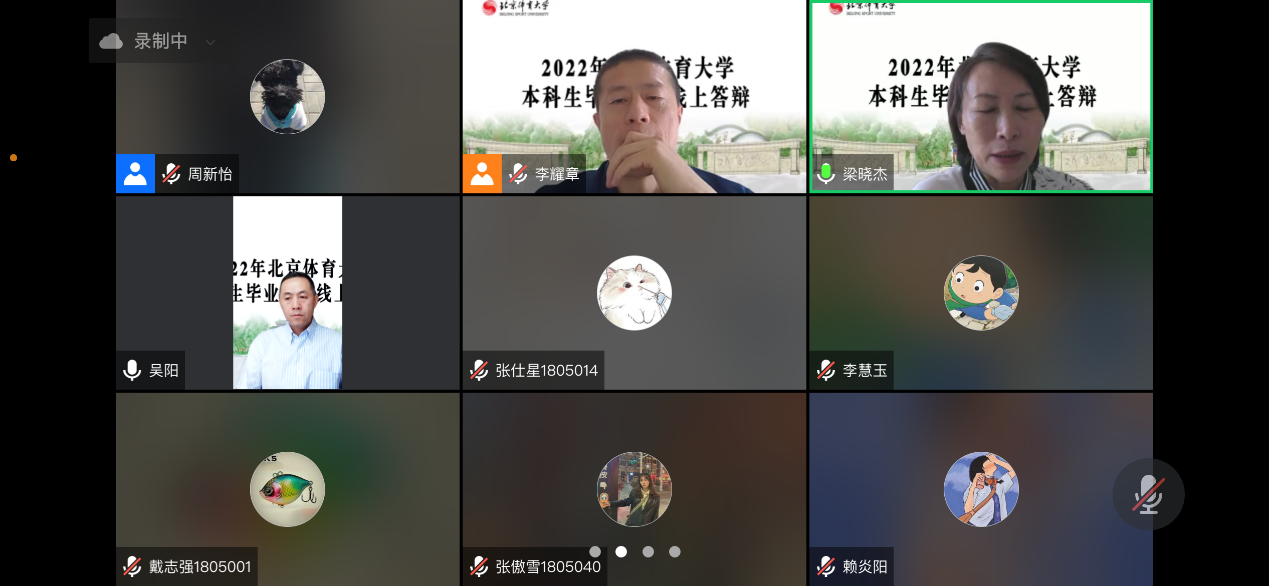Open 吴阳's video tile
The height and width of the screenshot is (586, 1269).
click(x=287, y=292)
